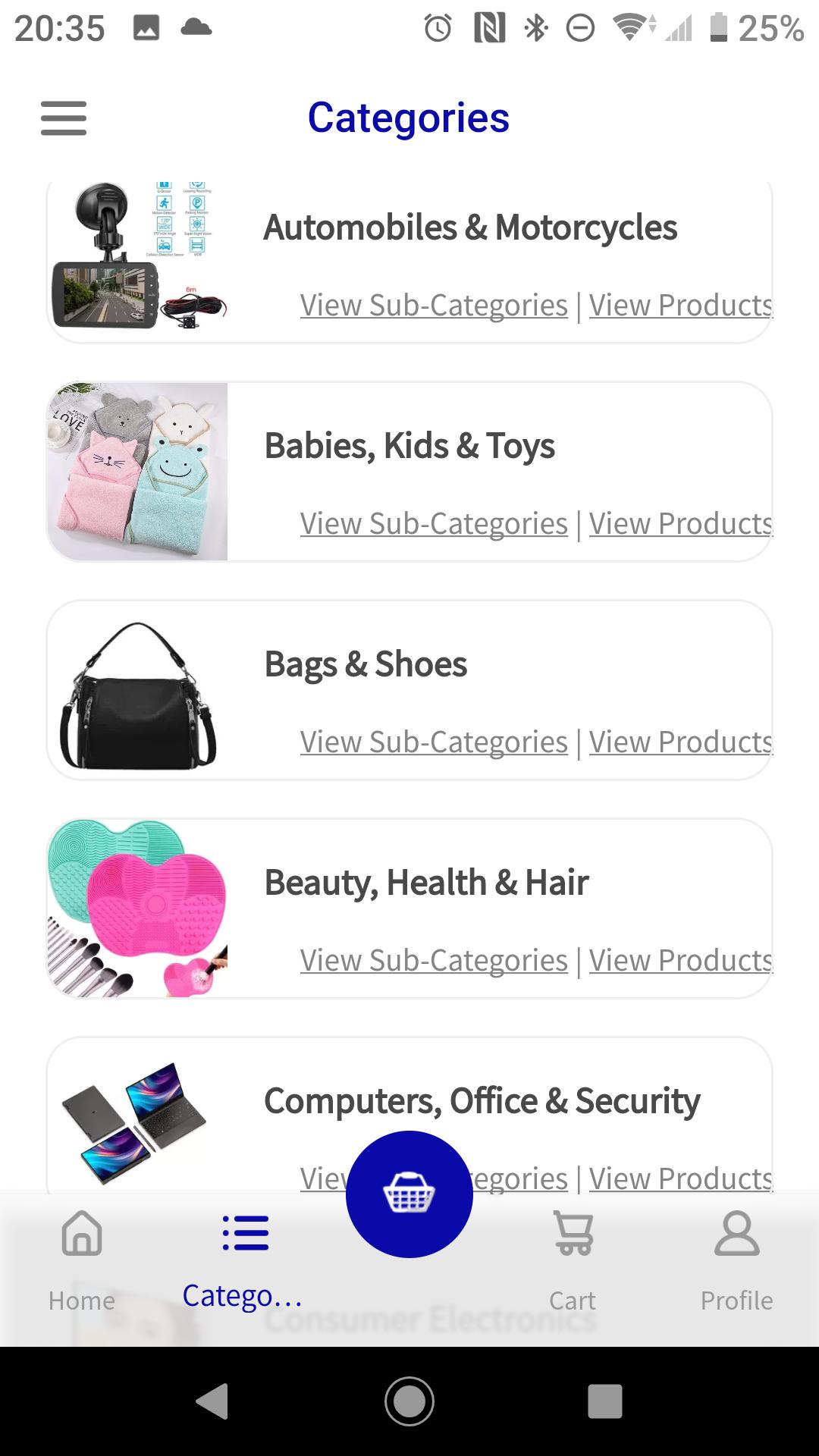View Products under Computers, Office & Security
819x1456 pixels.
pyautogui.click(x=680, y=1179)
